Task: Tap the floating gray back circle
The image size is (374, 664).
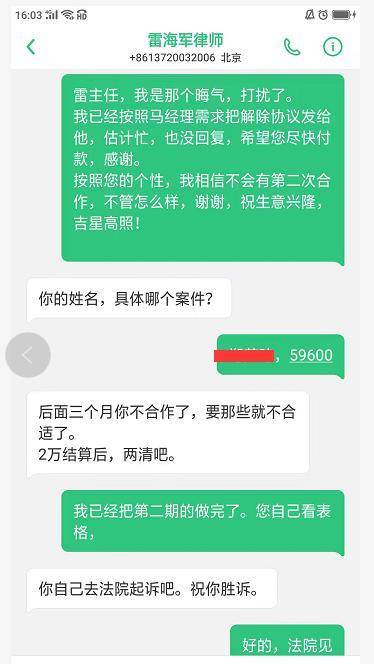Action: (28, 355)
